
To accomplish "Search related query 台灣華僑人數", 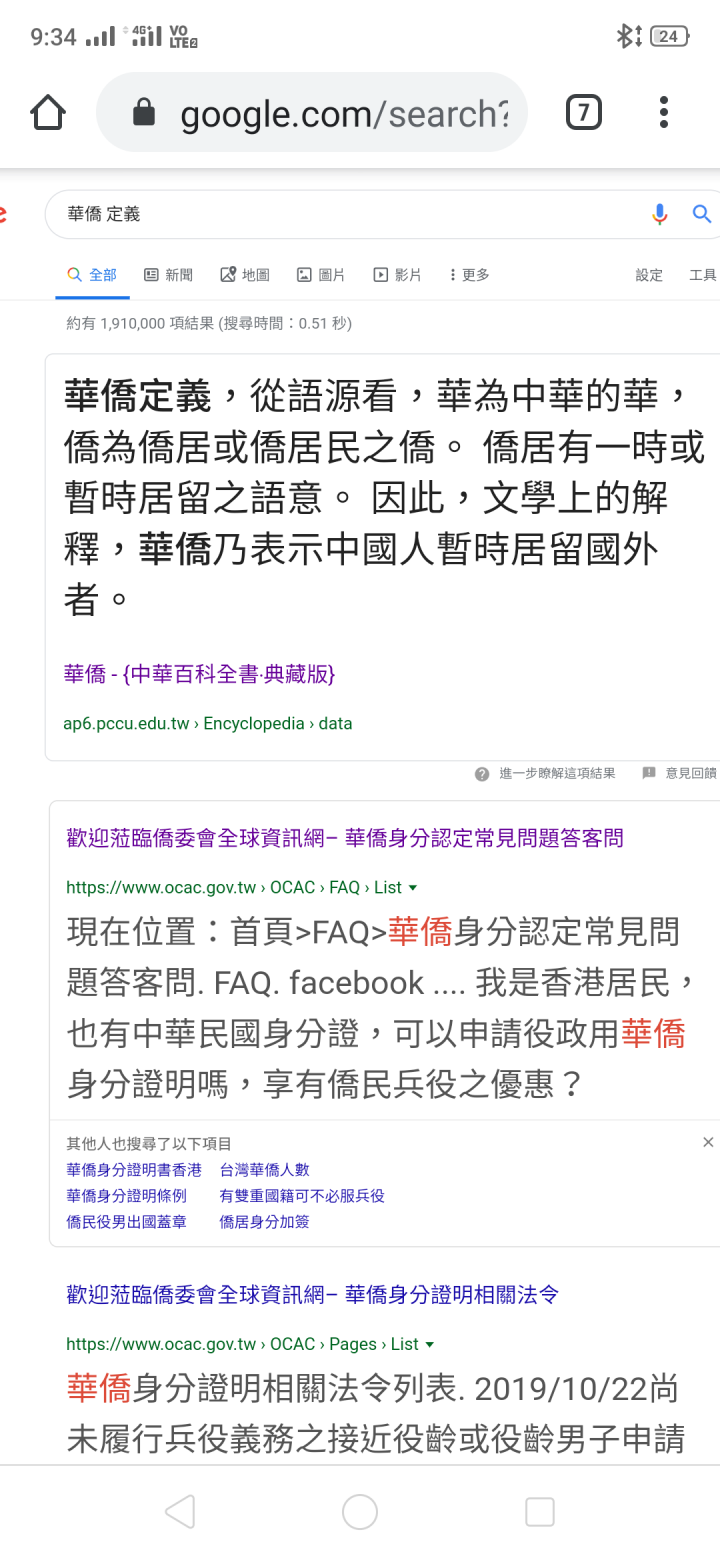I will [265, 1170].
